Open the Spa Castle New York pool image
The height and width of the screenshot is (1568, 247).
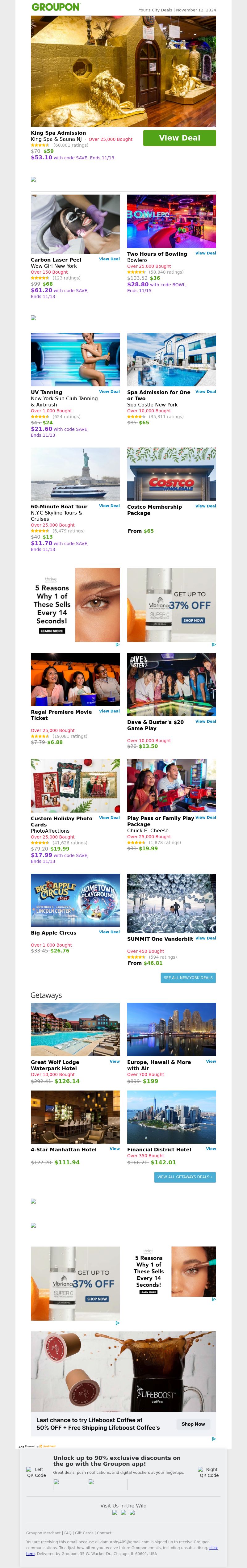172,360
